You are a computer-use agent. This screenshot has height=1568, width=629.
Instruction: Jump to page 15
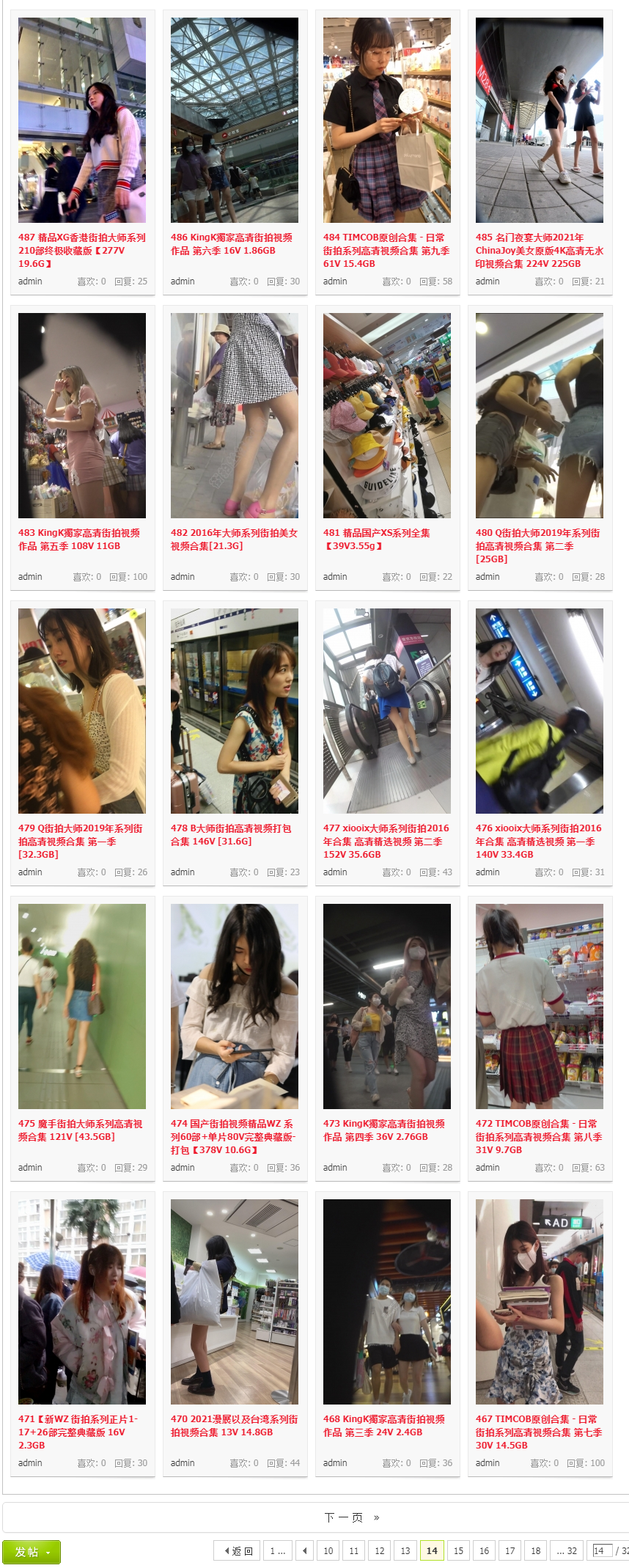pos(458,1551)
